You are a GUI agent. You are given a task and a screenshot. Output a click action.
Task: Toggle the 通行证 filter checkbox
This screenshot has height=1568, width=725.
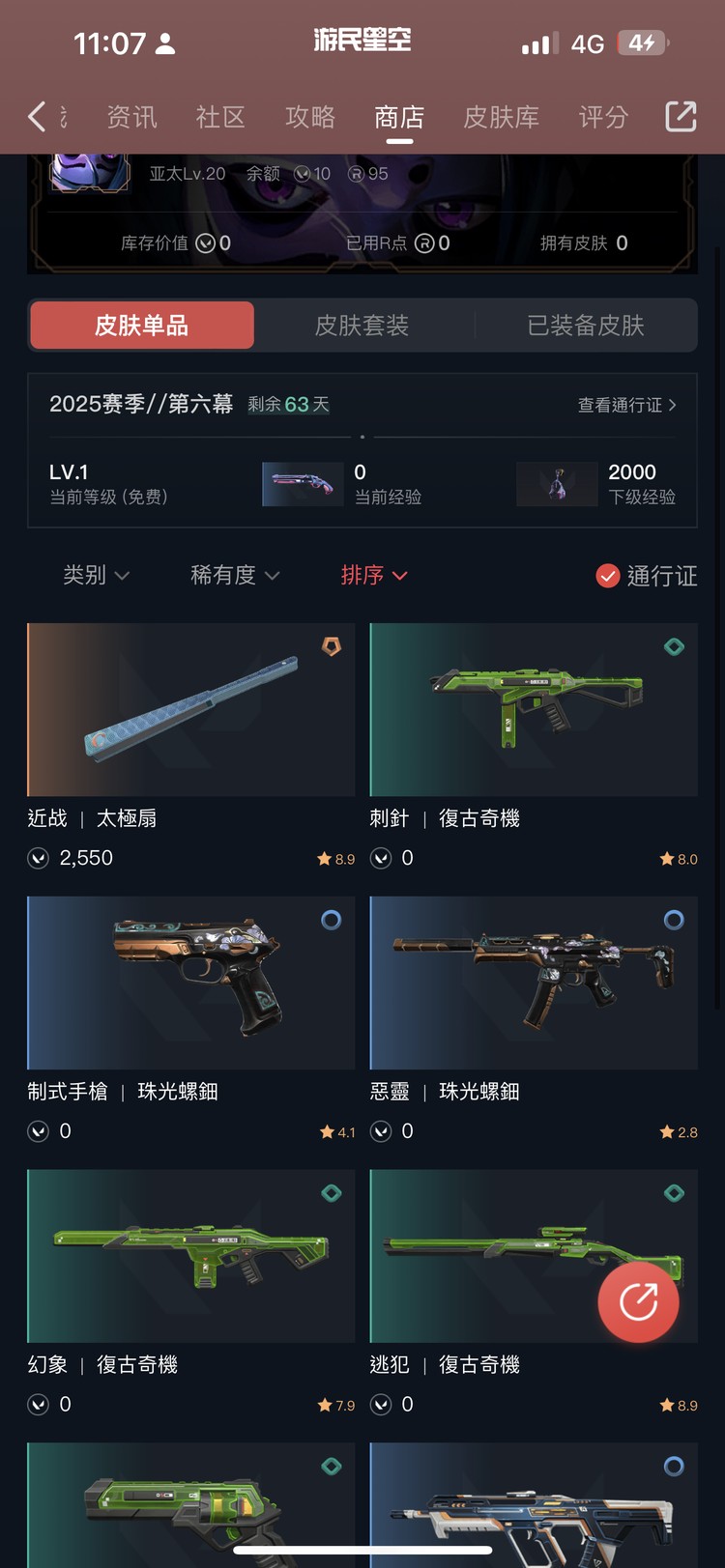point(608,576)
